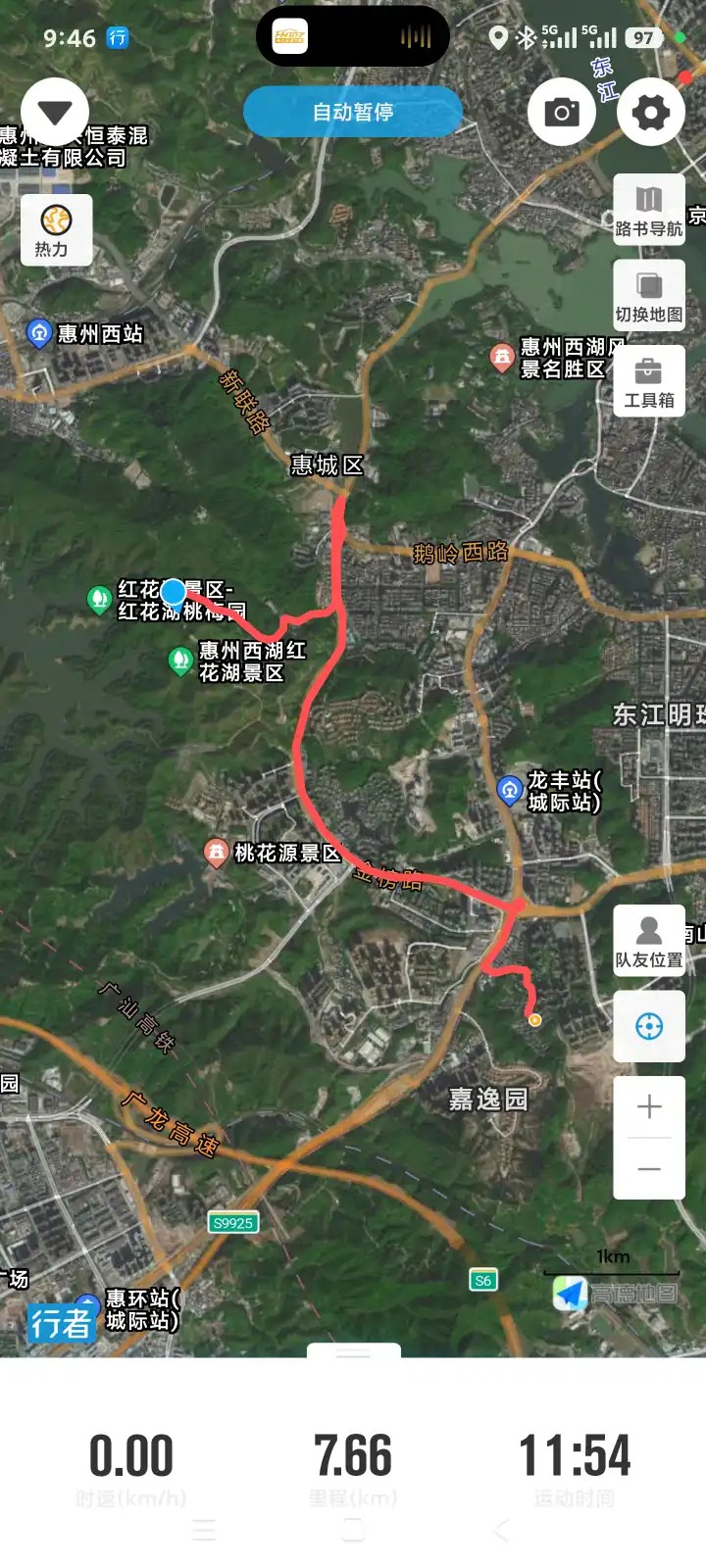706x1568 pixels.
Task: Recenter the map on my location
Action: (x=648, y=1026)
